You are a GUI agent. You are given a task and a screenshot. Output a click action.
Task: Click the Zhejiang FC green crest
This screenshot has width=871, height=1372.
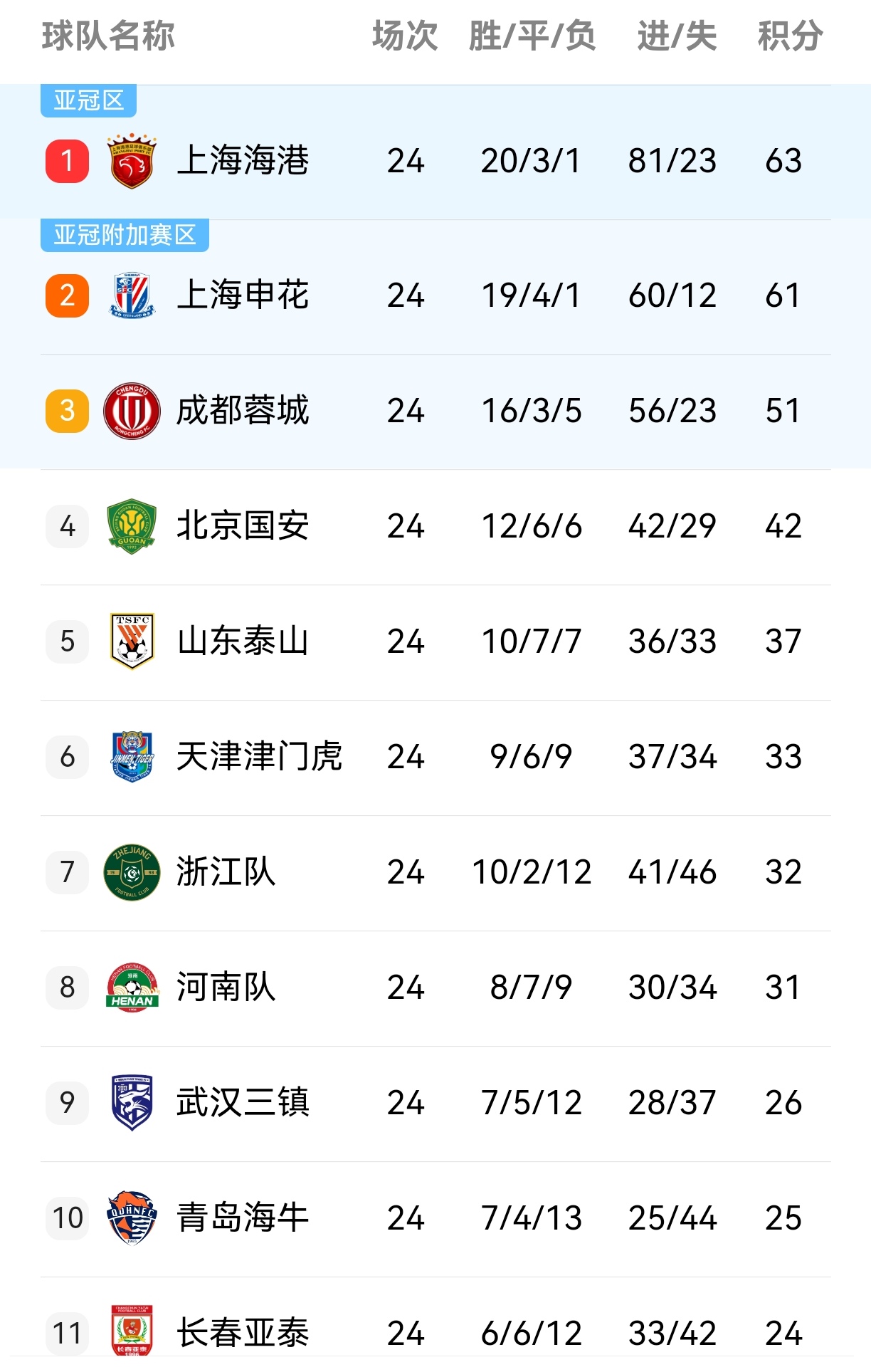point(133,871)
